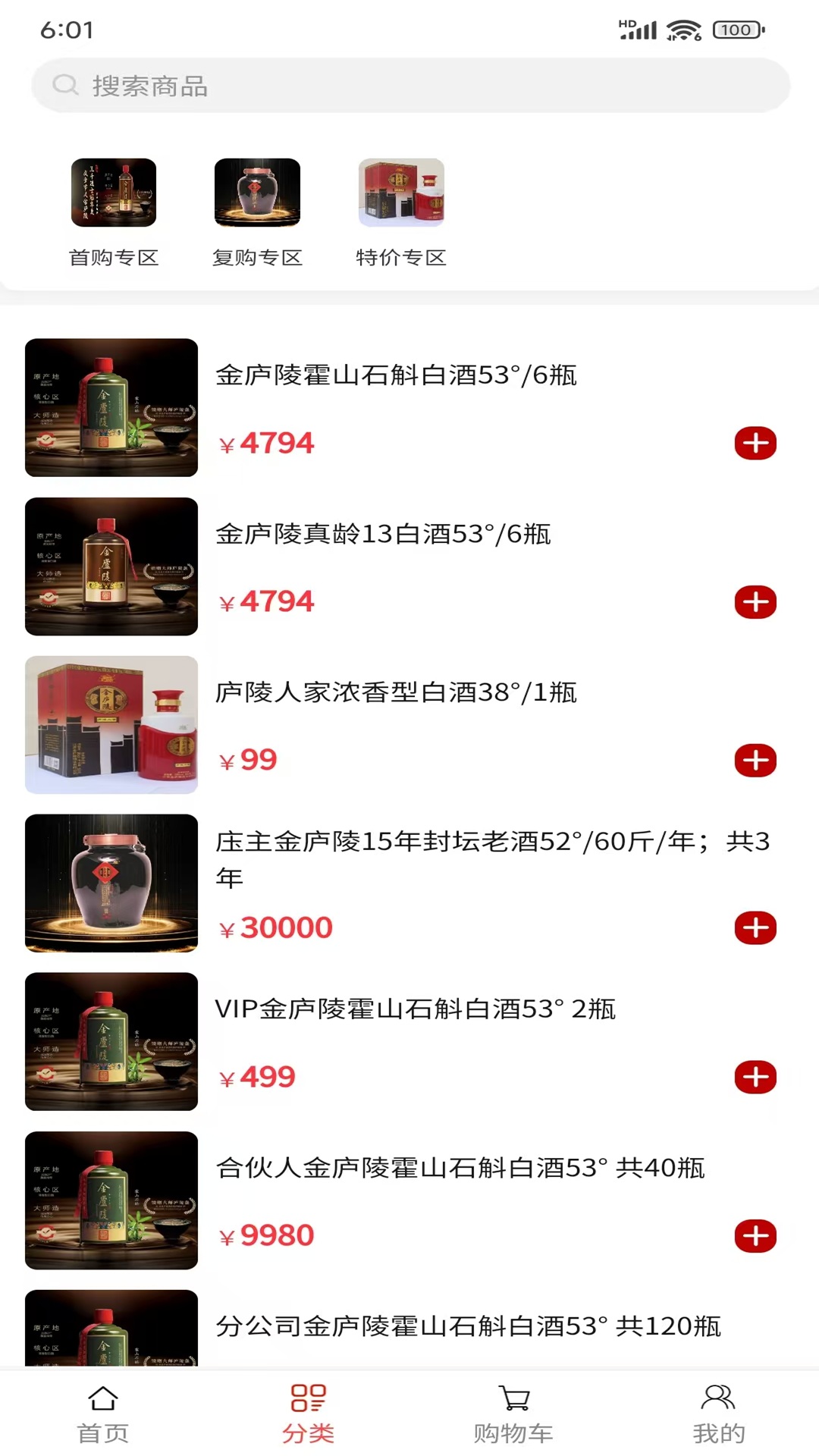Screen dimensions: 819x1456
Task: Add 金庐陵霍山石斛白酒53°/6瓶 to cart
Action: 755,444
